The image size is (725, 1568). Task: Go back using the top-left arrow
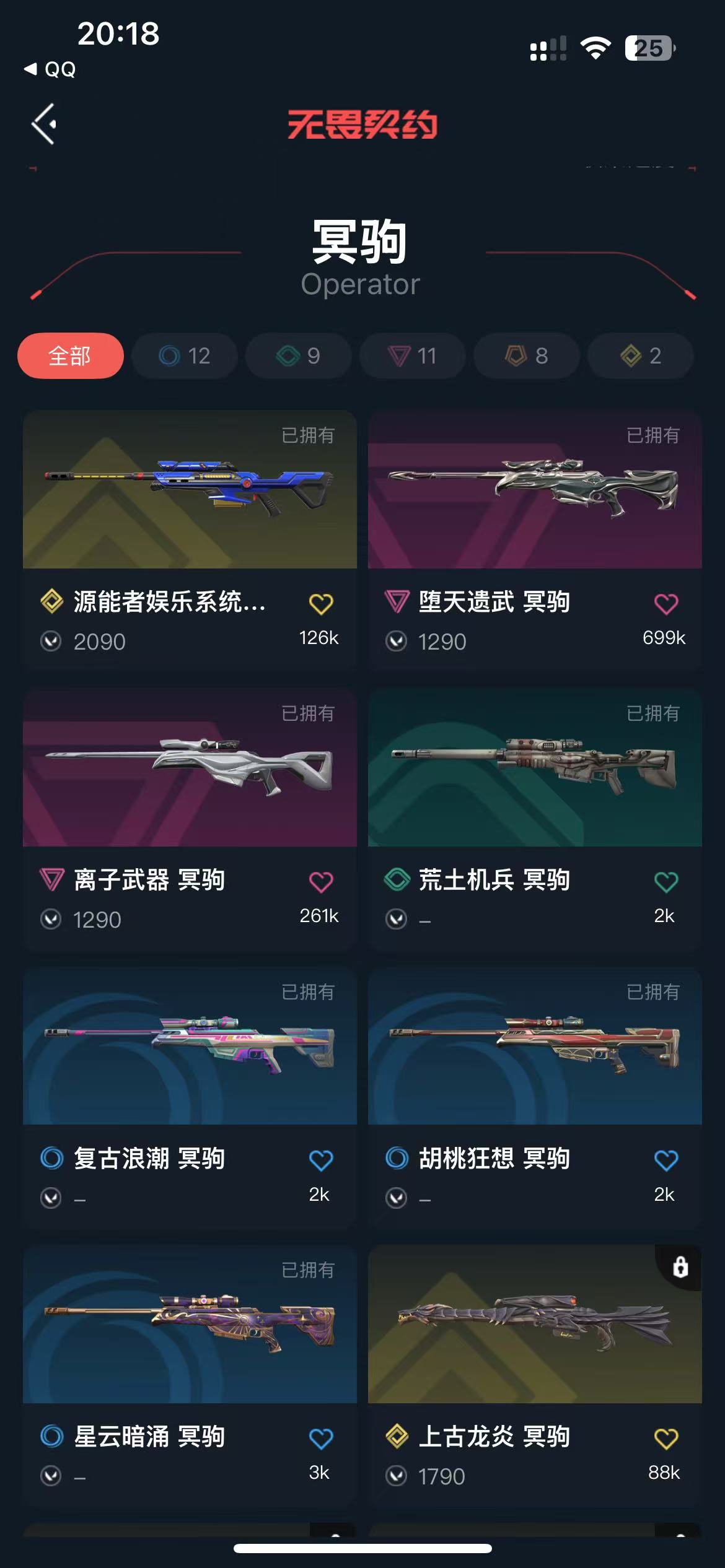(45, 124)
